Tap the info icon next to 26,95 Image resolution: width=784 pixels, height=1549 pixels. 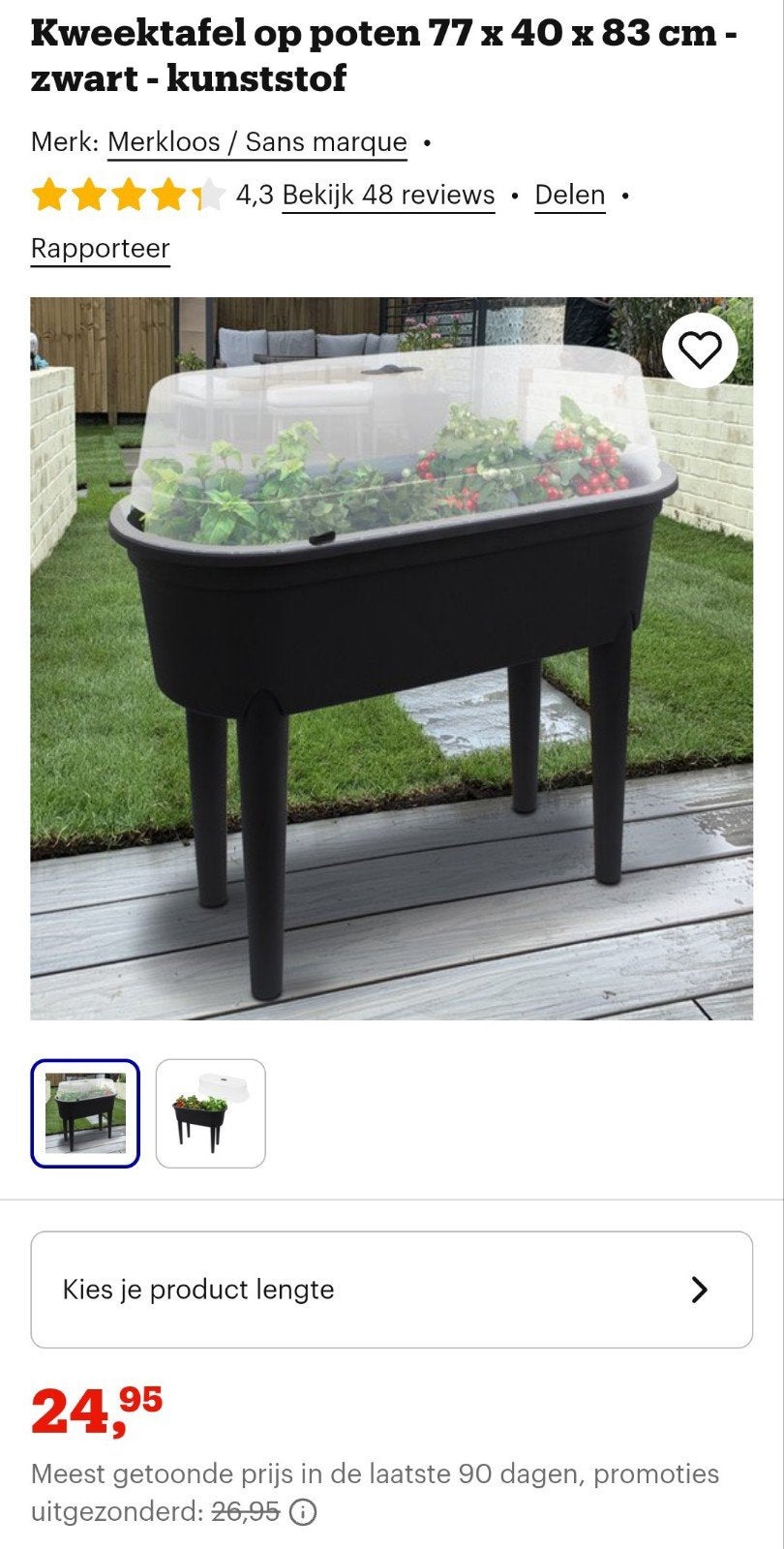click(x=303, y=1511)
